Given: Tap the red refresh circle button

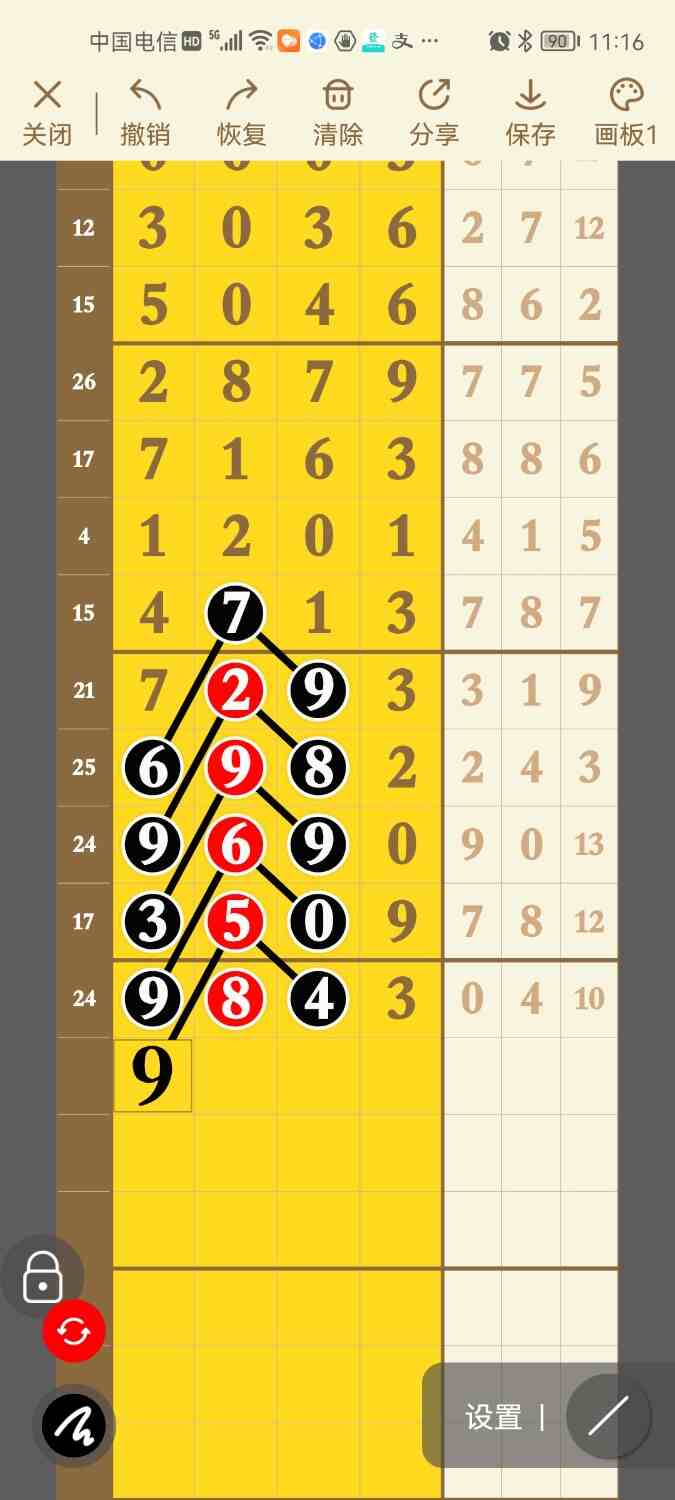Looking at the screenshot, I should tap(73, 1331).
